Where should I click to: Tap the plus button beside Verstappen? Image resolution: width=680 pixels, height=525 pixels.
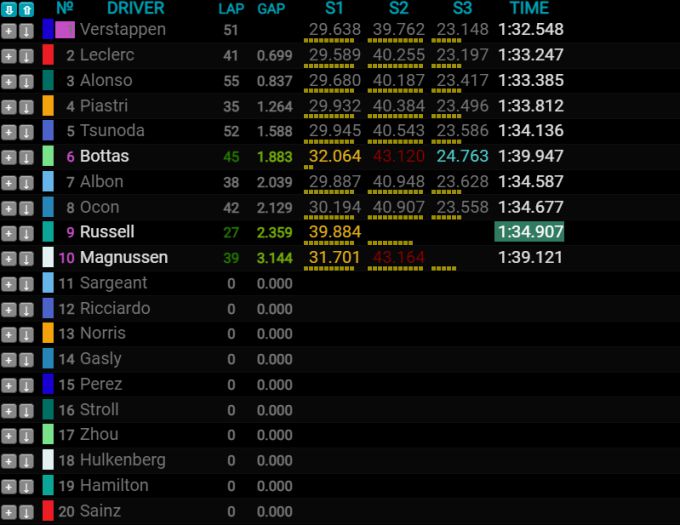coord(8,30)
